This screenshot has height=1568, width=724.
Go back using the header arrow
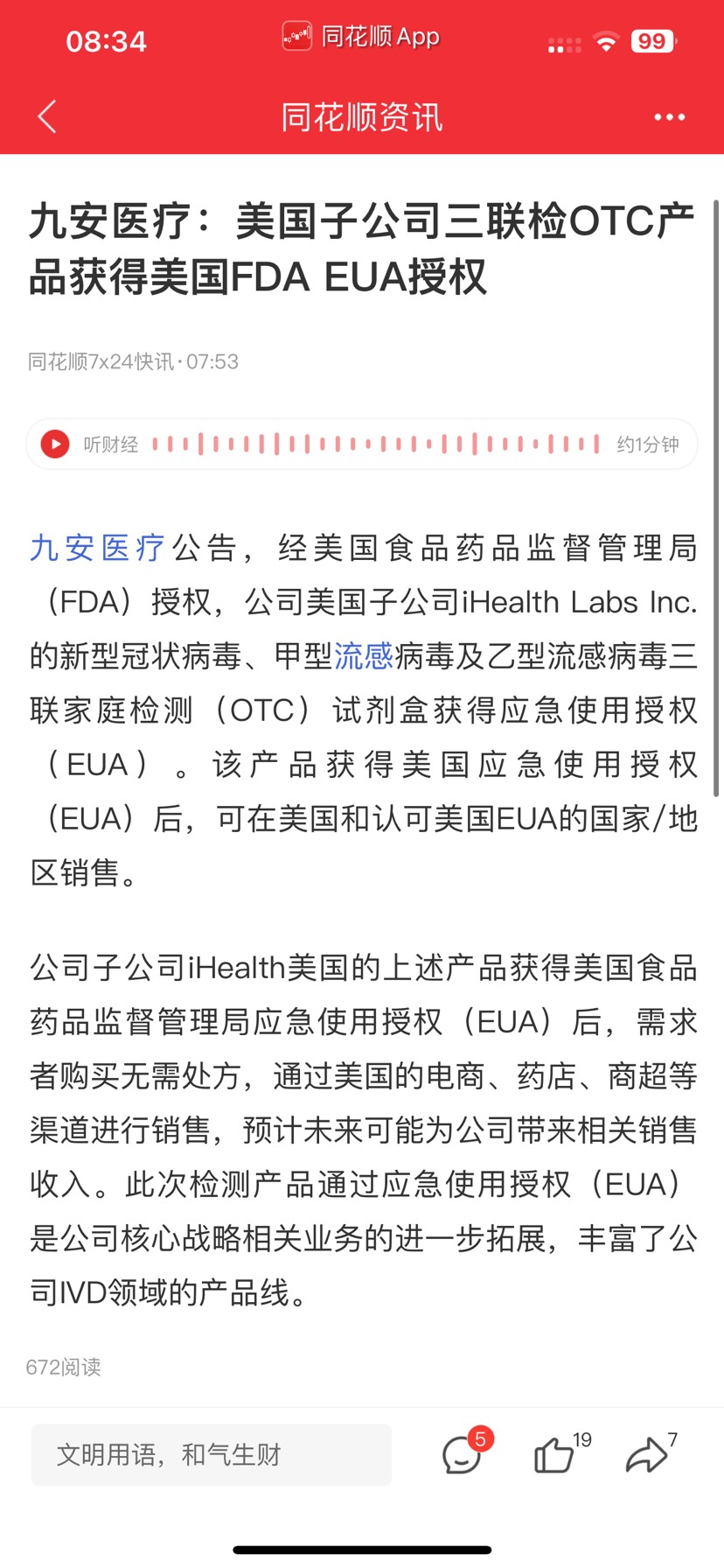[x=47, y=116]
